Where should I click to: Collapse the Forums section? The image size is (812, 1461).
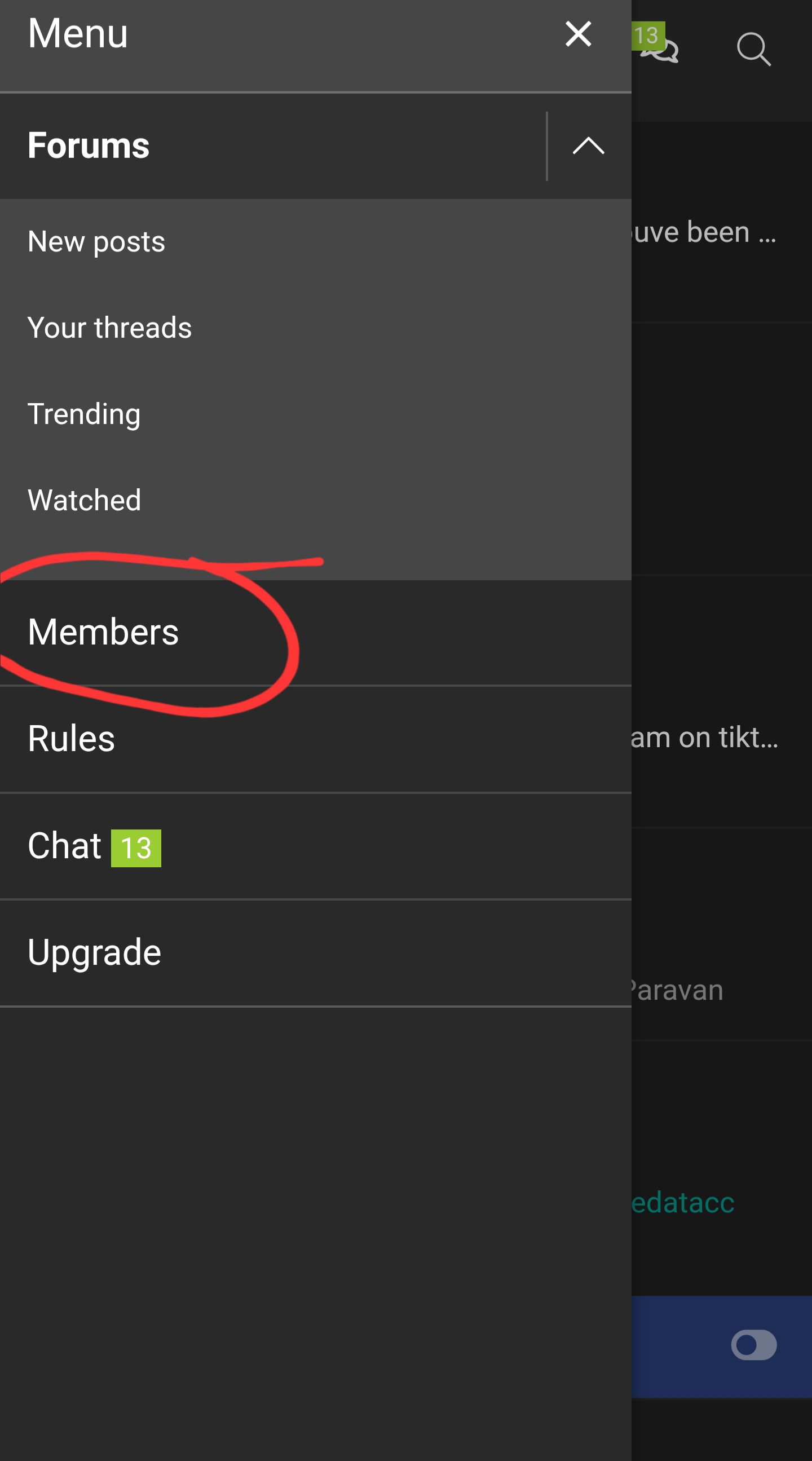(x=588, y=145)
